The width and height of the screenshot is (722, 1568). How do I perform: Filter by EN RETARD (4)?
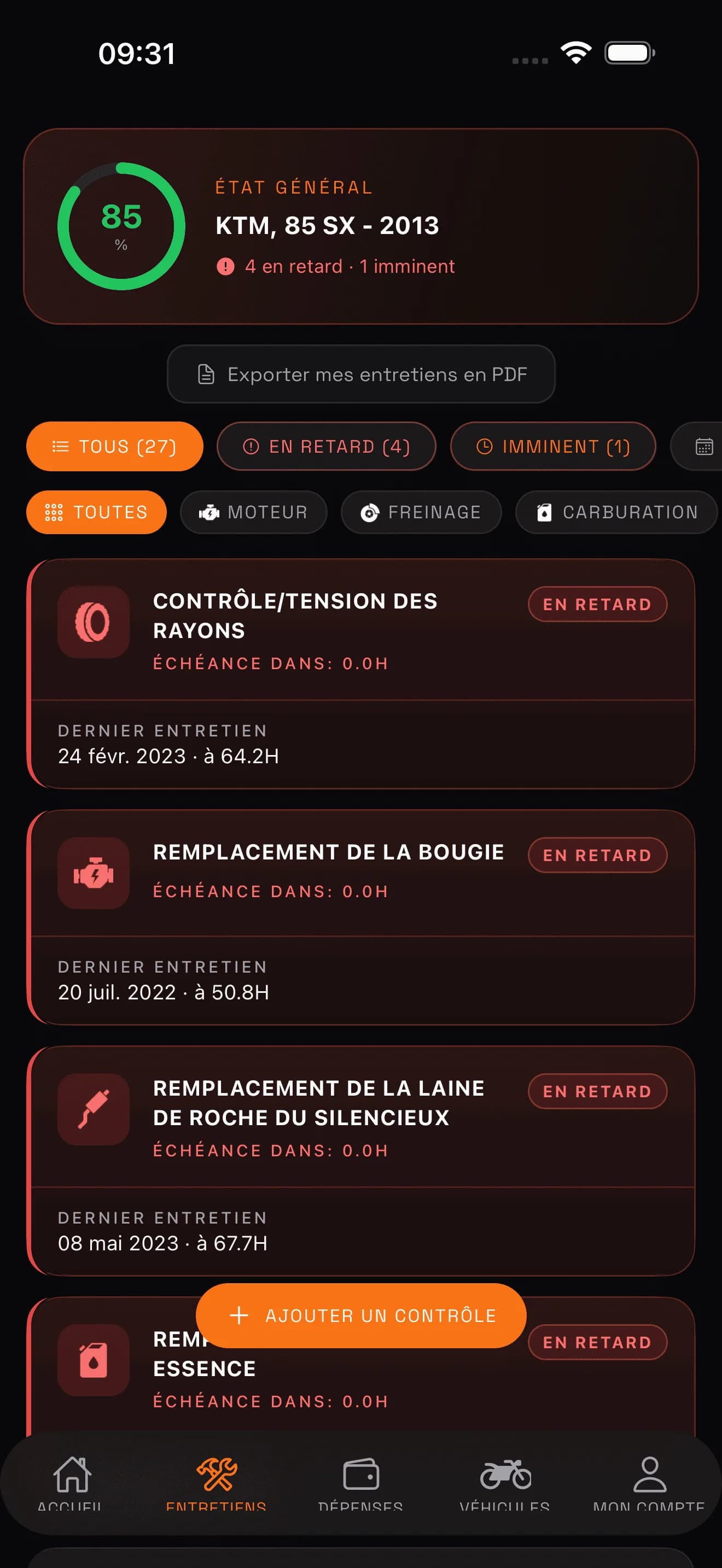tap(327, 446)
